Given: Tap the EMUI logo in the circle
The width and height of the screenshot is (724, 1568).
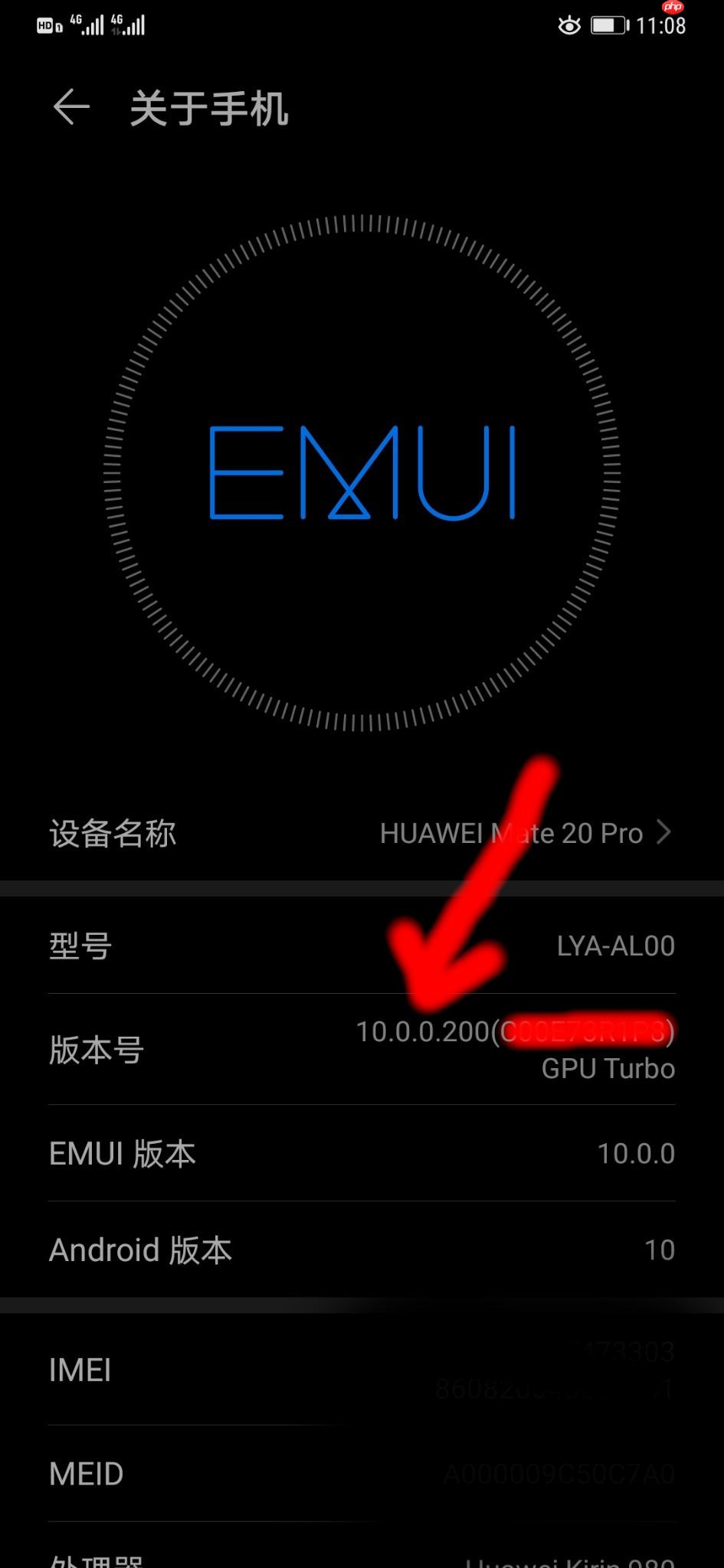Looking at the screenshot, I should 362,472.
